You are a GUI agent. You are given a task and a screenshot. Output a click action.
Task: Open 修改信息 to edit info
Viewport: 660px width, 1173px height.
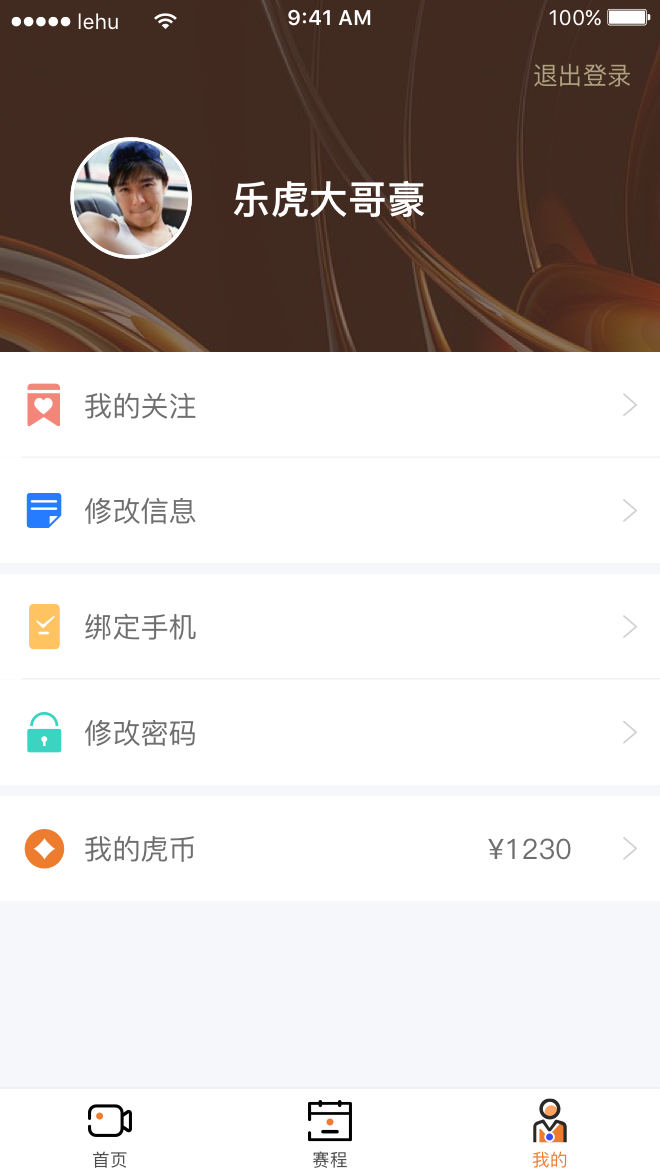tap(330, 511)
